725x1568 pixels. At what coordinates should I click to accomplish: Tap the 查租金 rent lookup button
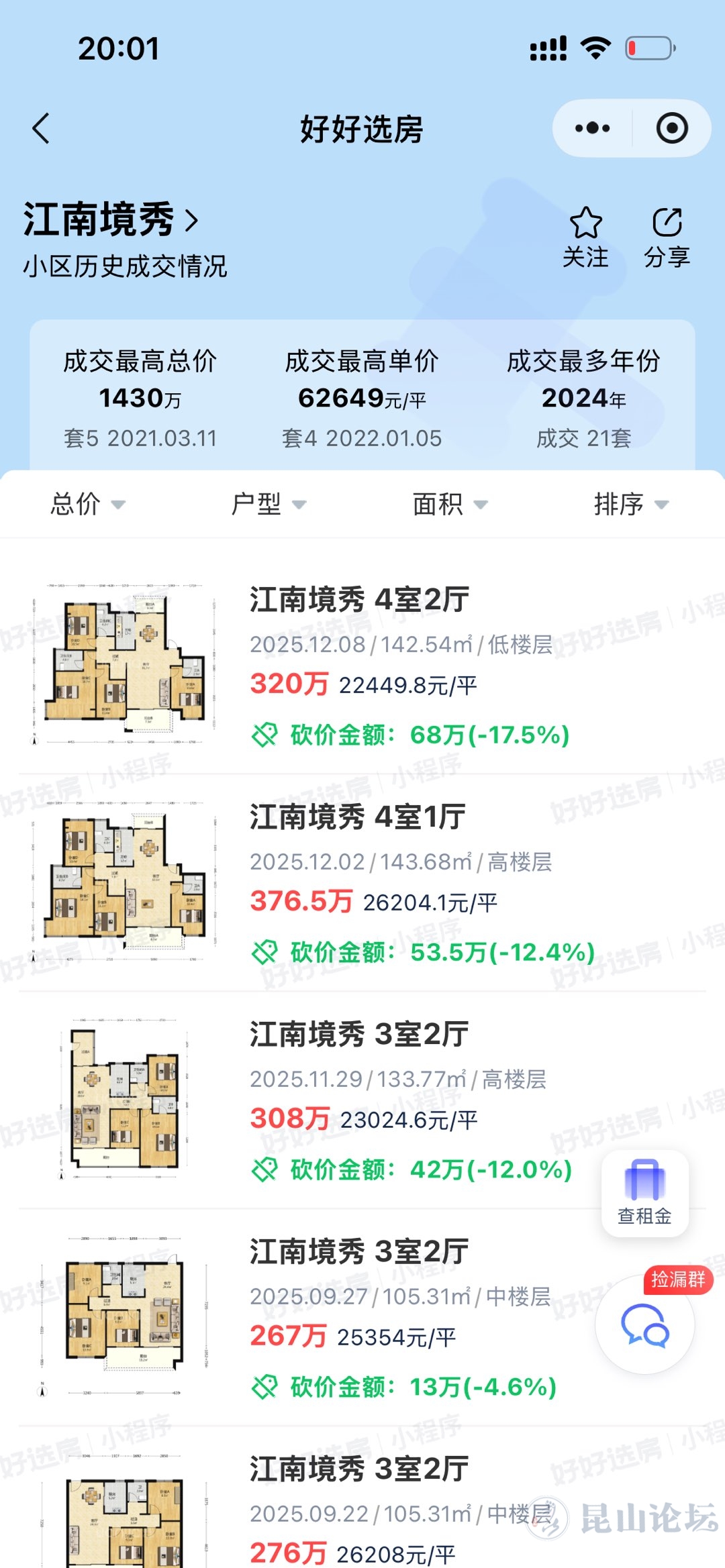click(x=644, y=1193)
